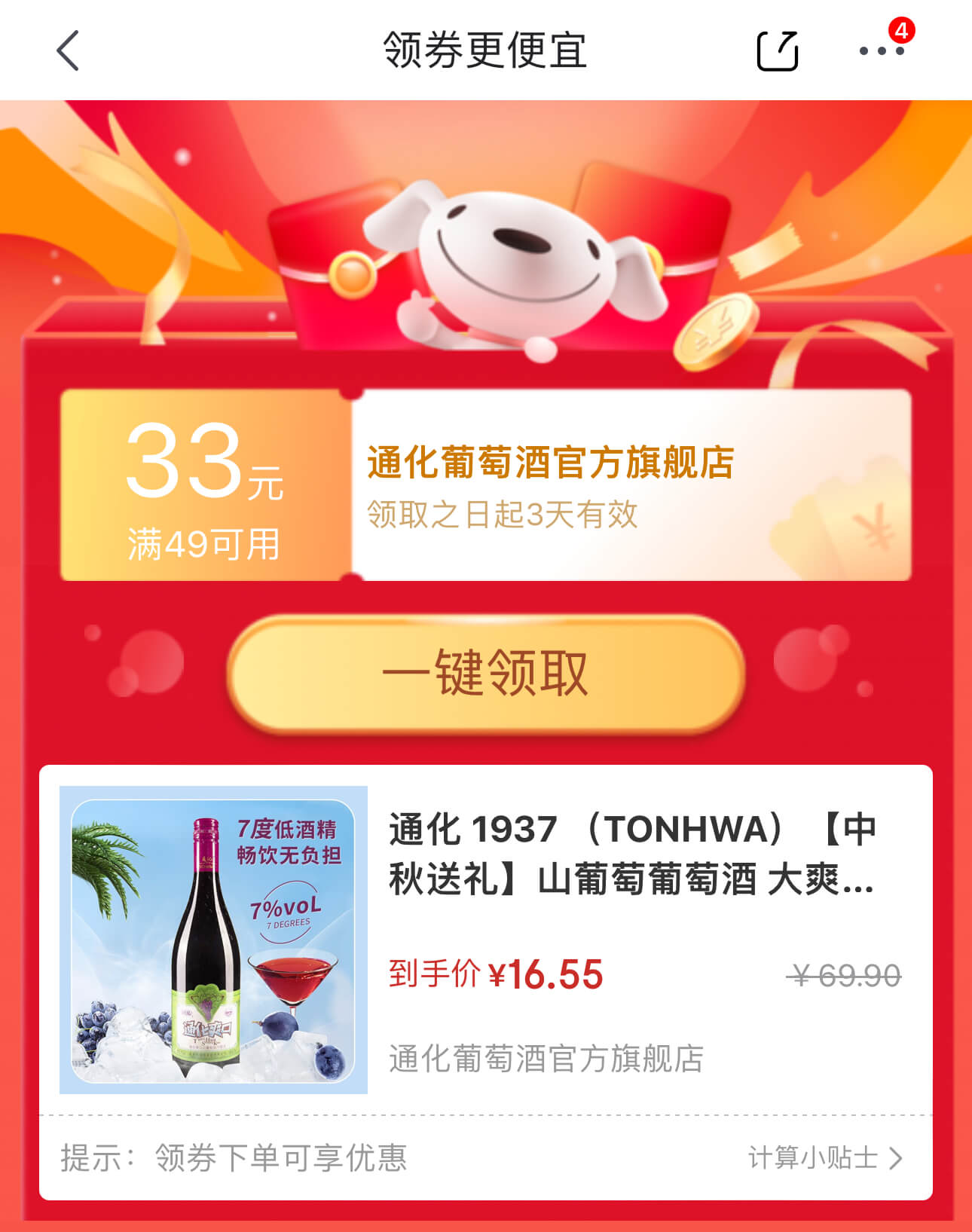972x1232 pixels.
Task: Share this coupon page
Action: pyautogui.click(x=777, y=51)
